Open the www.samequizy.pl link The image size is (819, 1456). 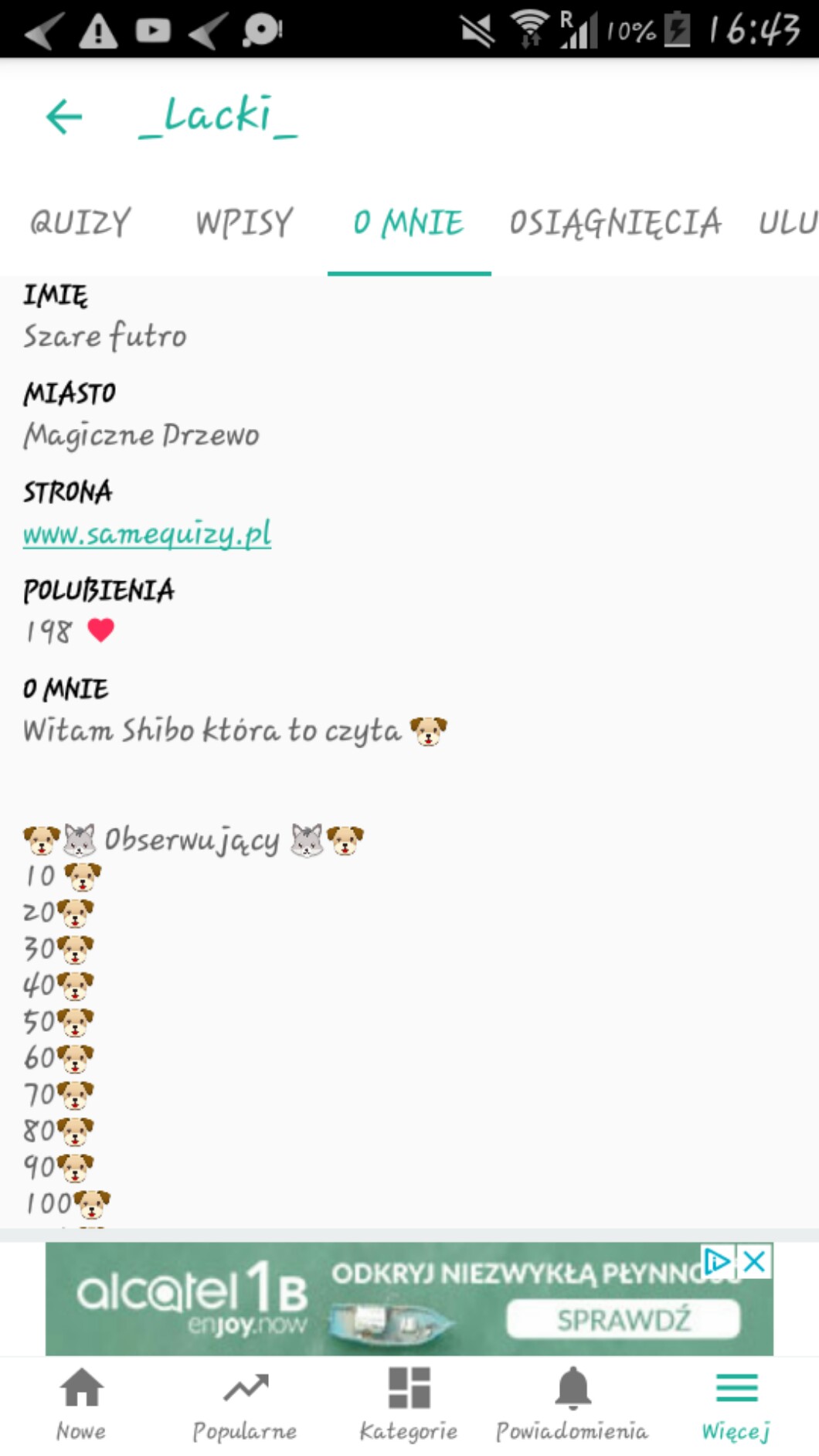pyautogui.click(x=147, y=534)
